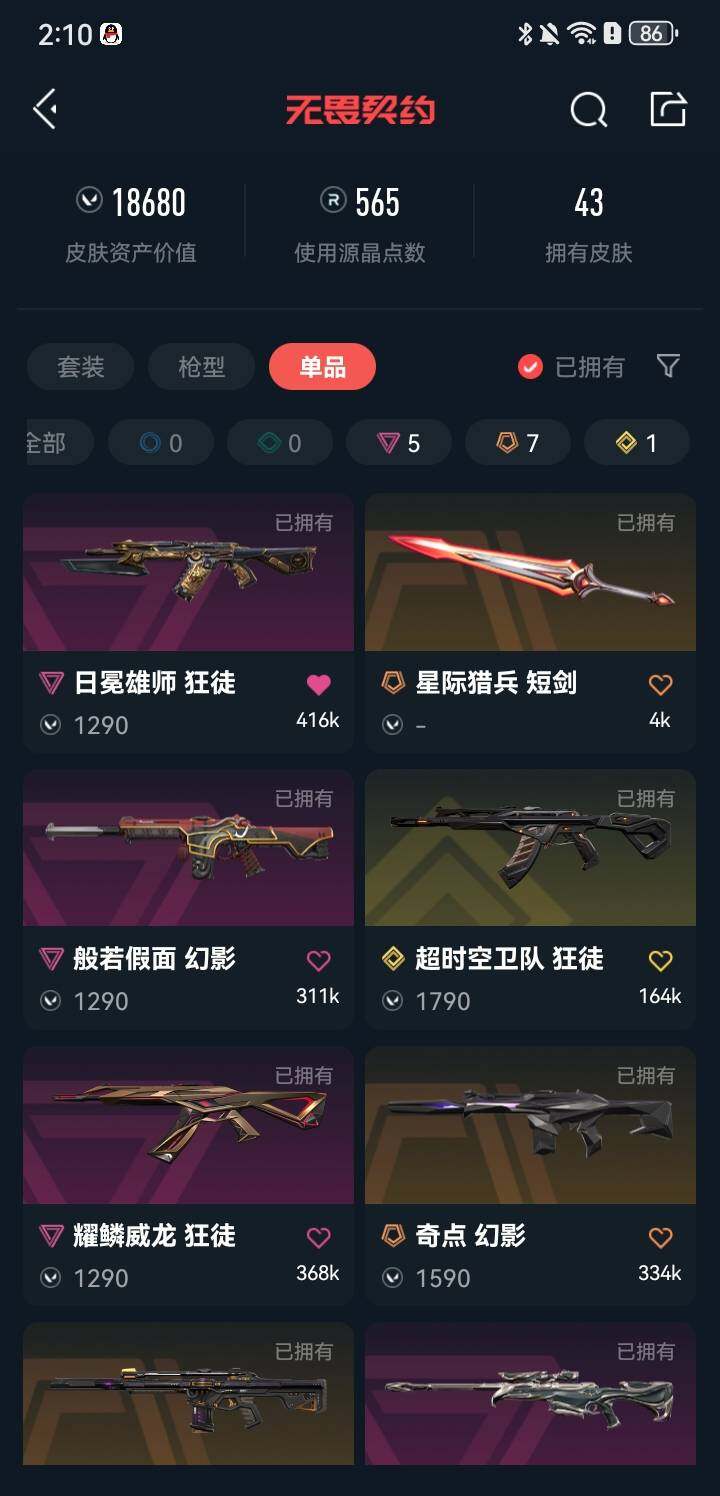The image size is (720, 1496).
Task: Filter by the yellow tier chip showing 1
Action: (636, 443)
